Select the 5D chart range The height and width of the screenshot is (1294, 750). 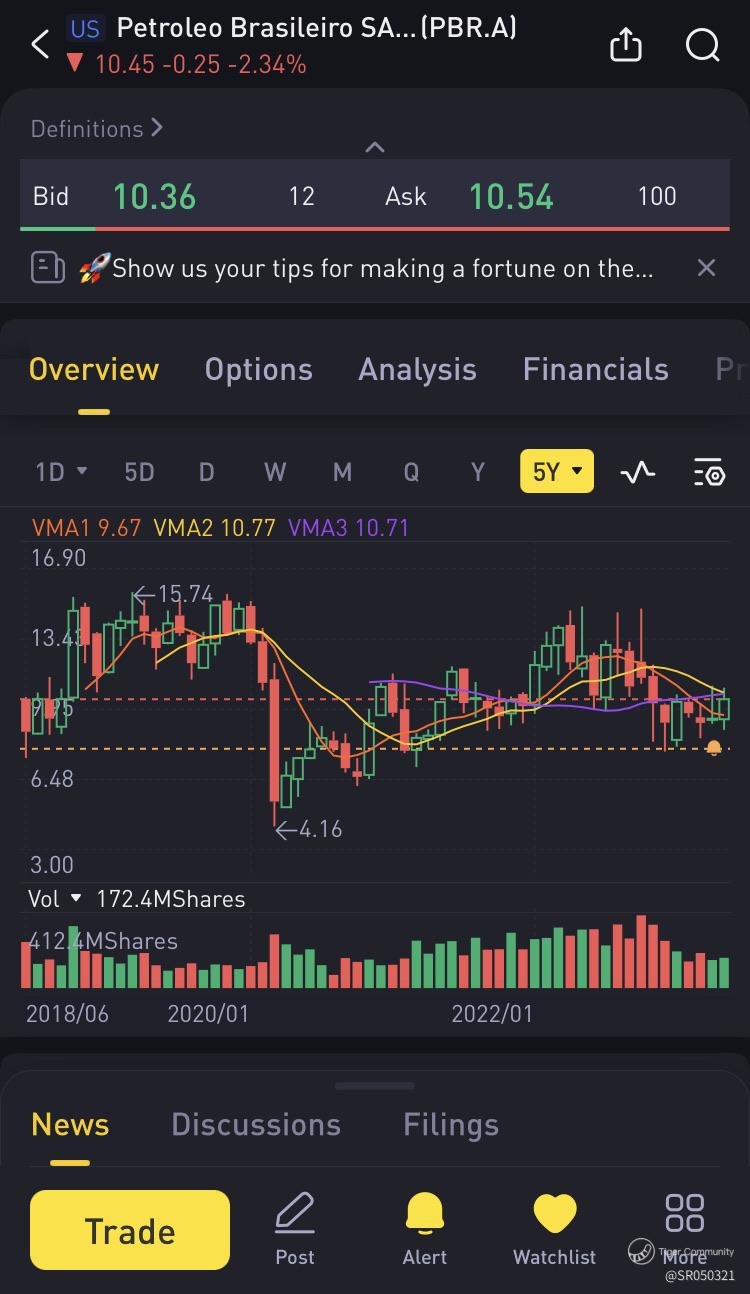[x=139, y=471]
